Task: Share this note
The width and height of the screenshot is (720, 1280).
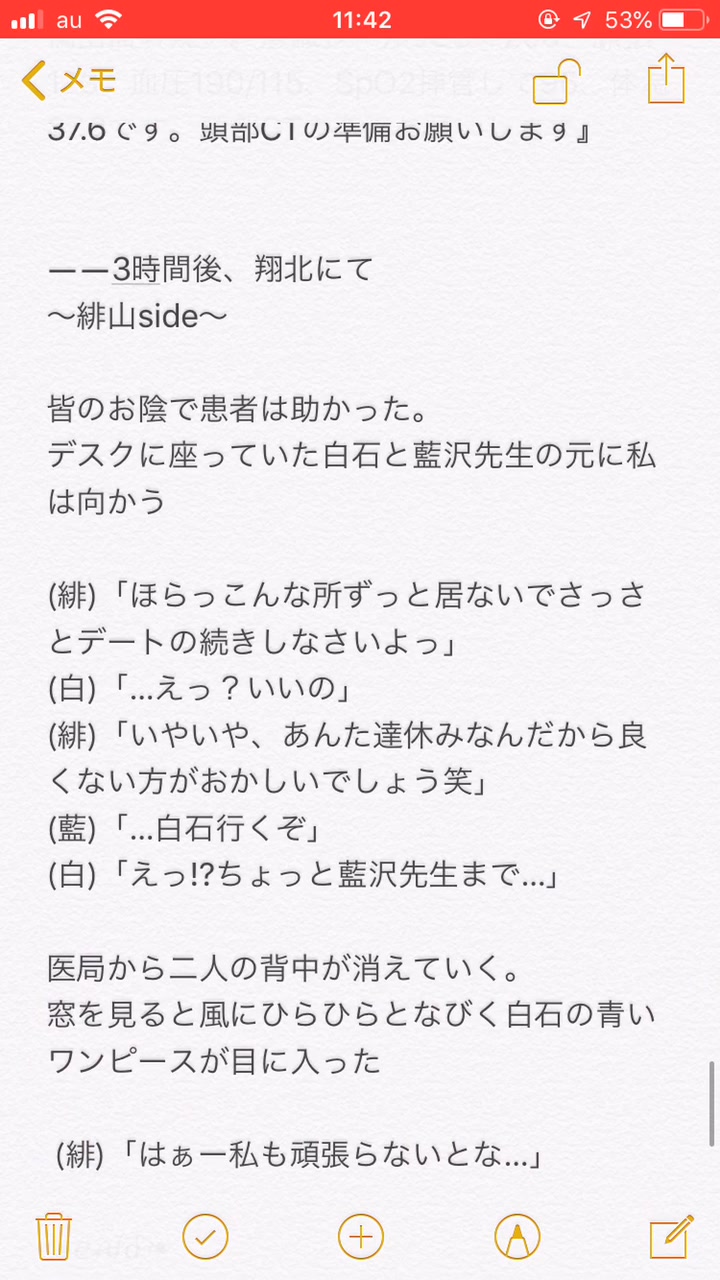Action: 664,78
